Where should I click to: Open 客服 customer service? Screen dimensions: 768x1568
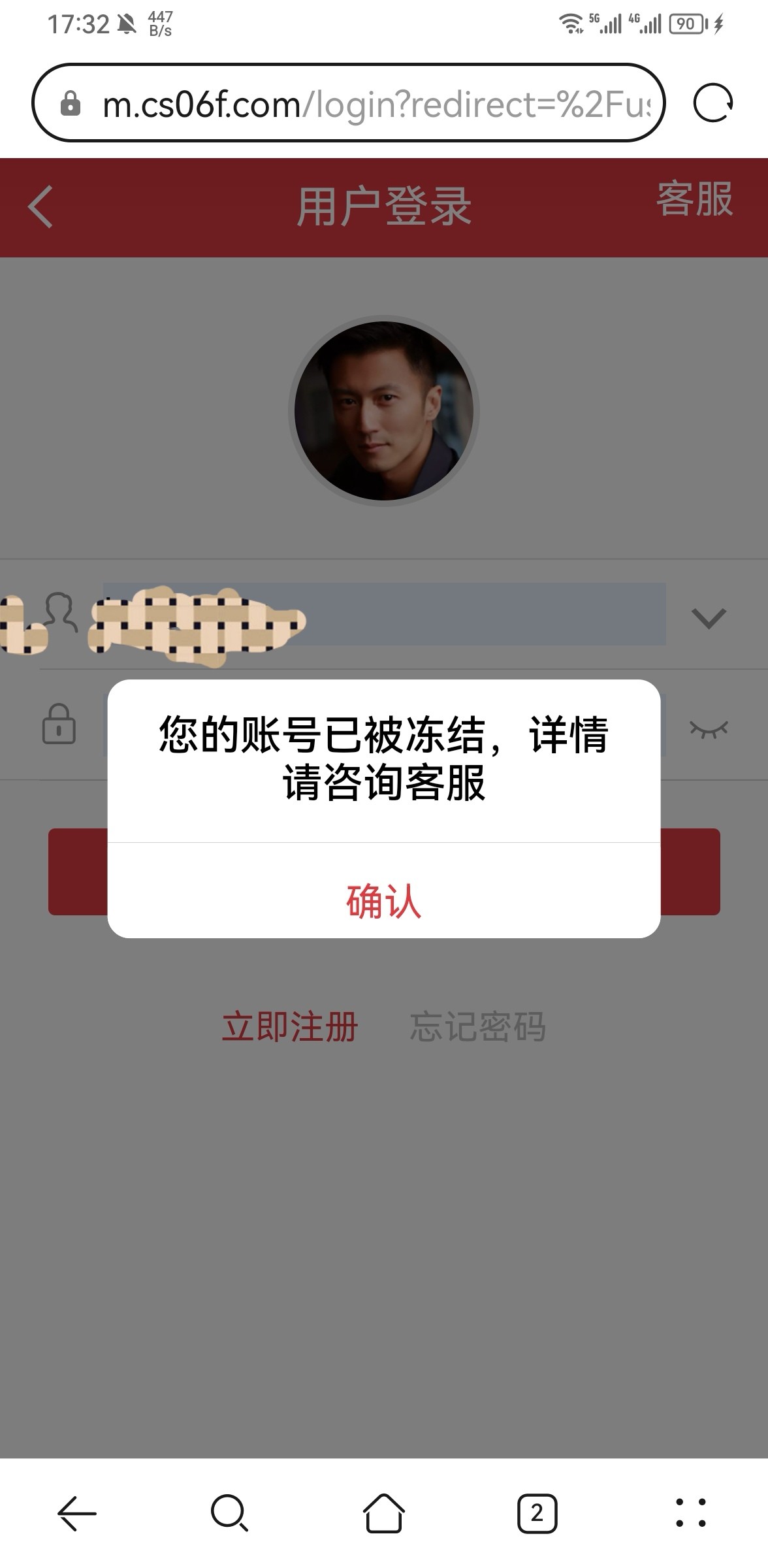pos(694,199)
